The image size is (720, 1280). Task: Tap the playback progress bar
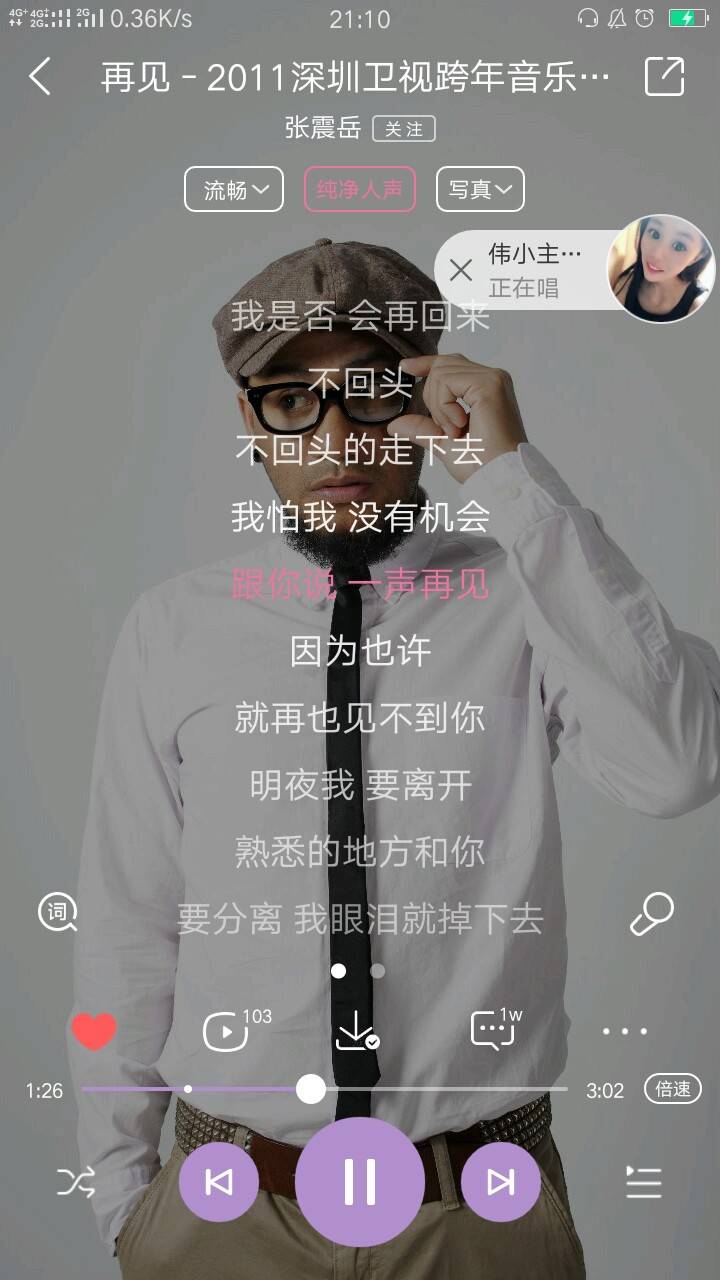440,1089
